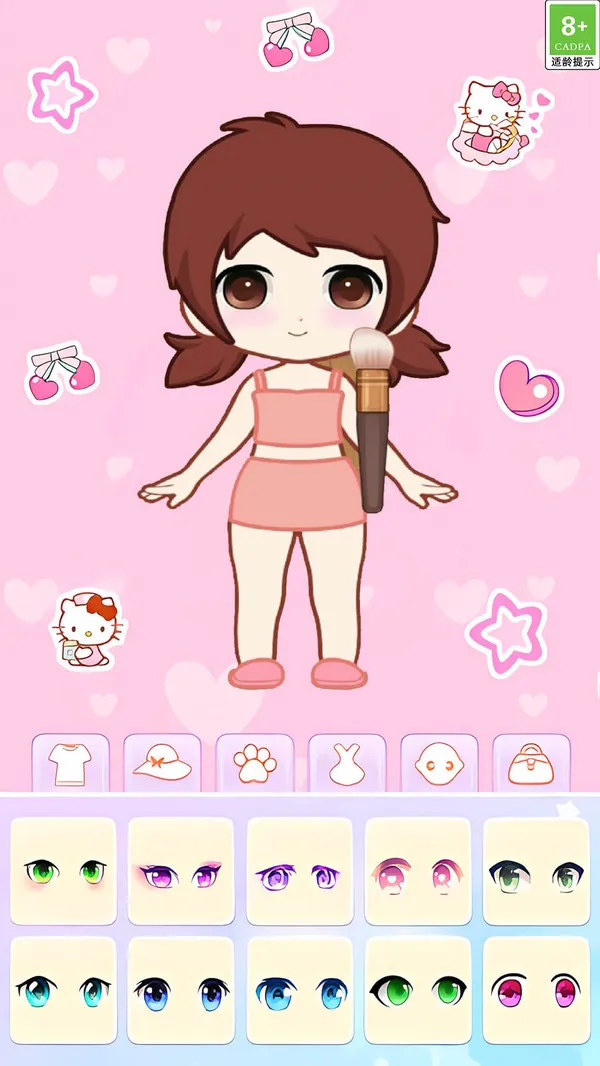Choose the magenta red eyes
This screenshot has width=600, height=1066.
pyautogui.click(x=535, y=990)
